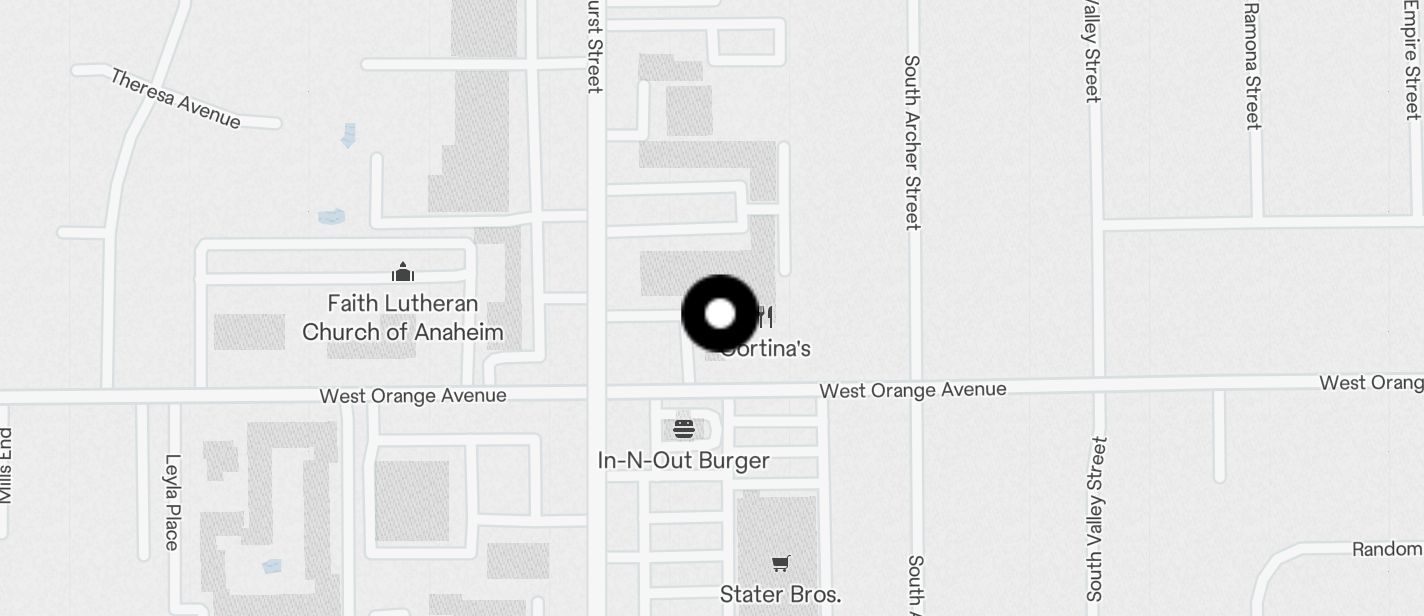Select Faith Lutheran Church of Anaheim marker
1424x616 pixels.
(403, 272)
